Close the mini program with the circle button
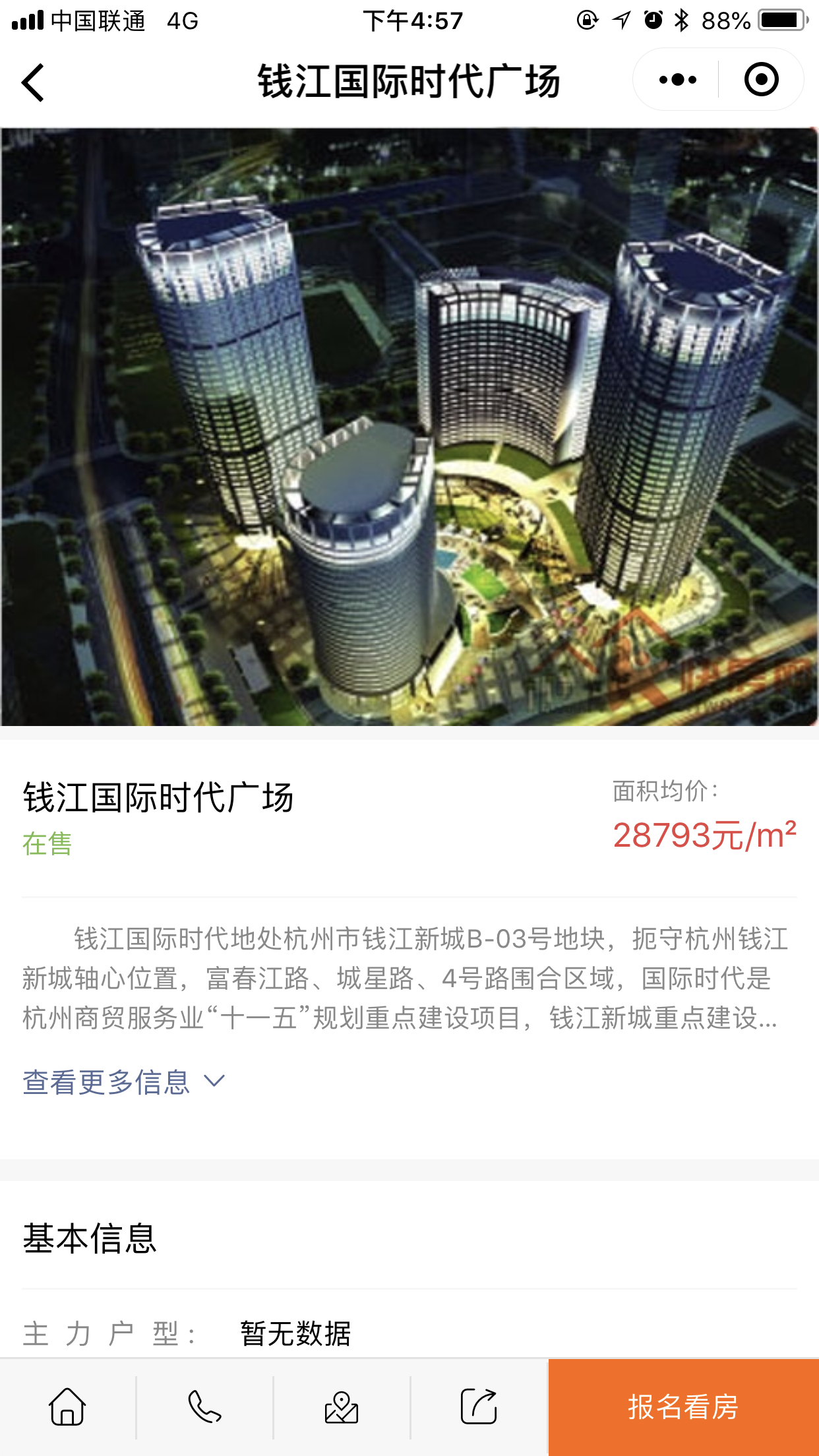This screenshot has width=819, height=1456. [762, 80]
